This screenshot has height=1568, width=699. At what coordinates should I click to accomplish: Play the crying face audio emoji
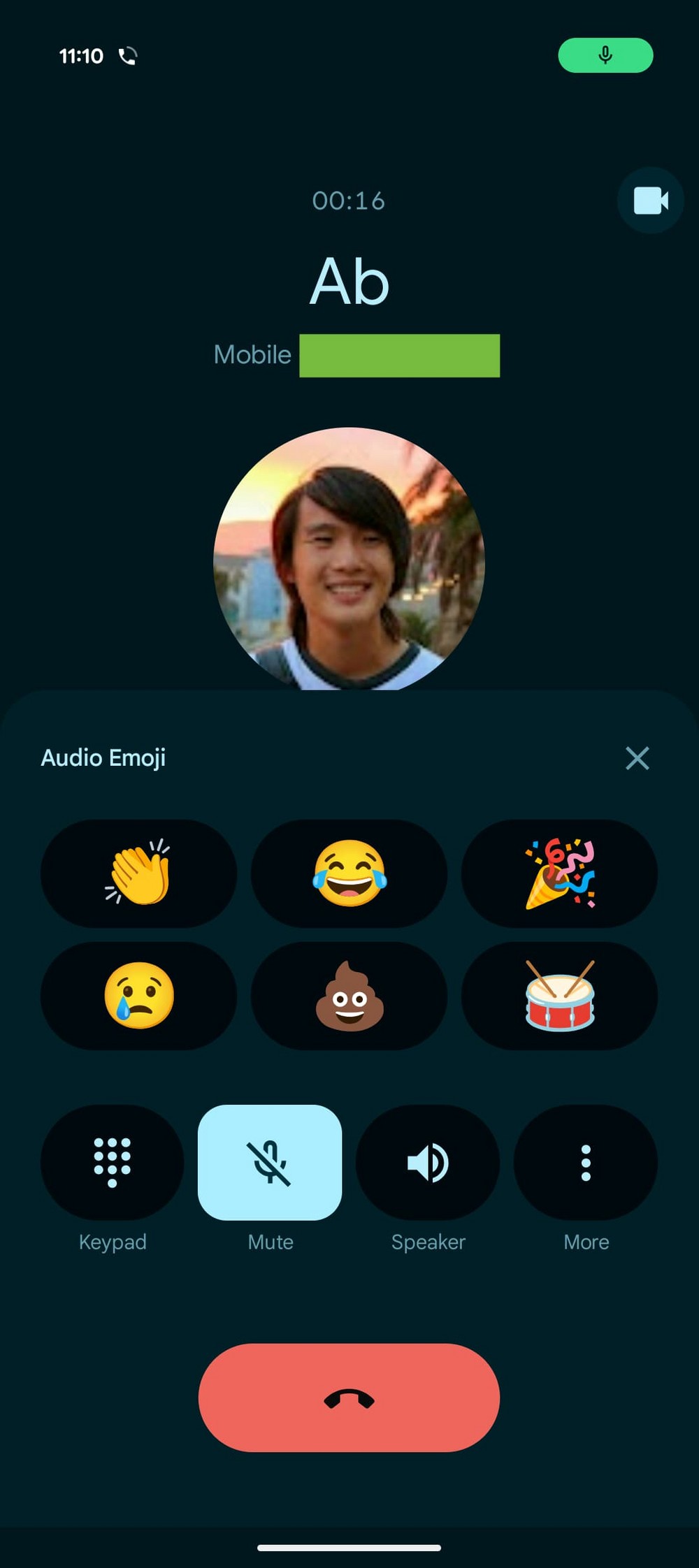138,996
